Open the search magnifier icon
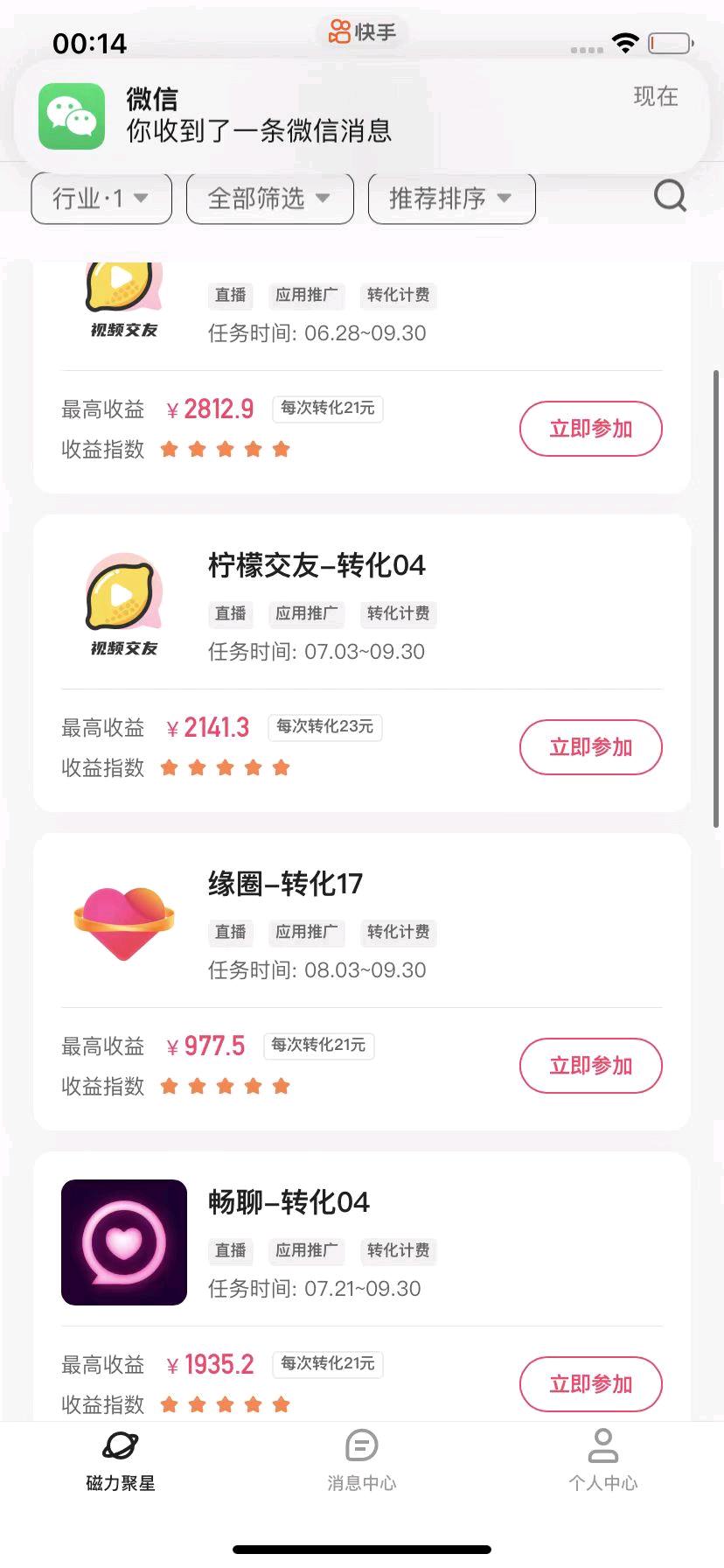This screenshot has height=1568, width=724. (x=670, y=197)
